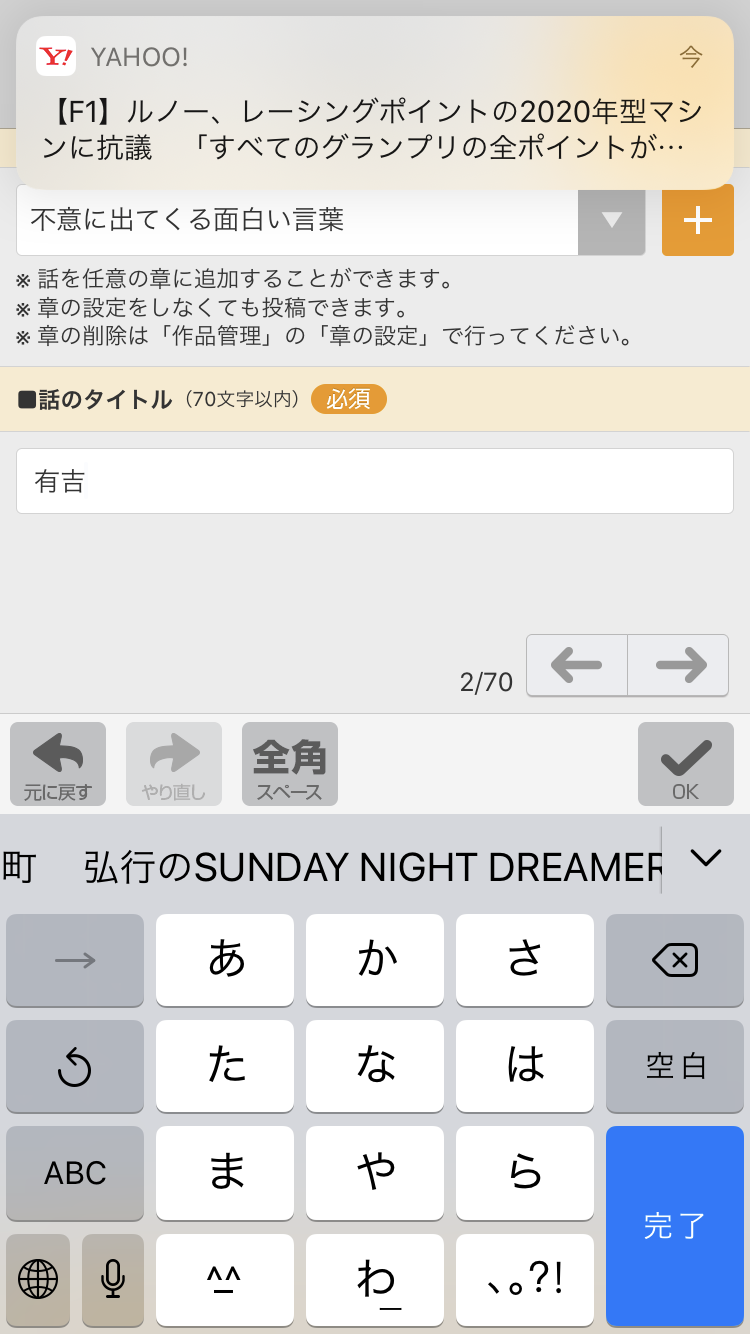Undo with the 元に戻す button
The height and width of the screenshot is (1334, 750).
[x=58, y=764]
